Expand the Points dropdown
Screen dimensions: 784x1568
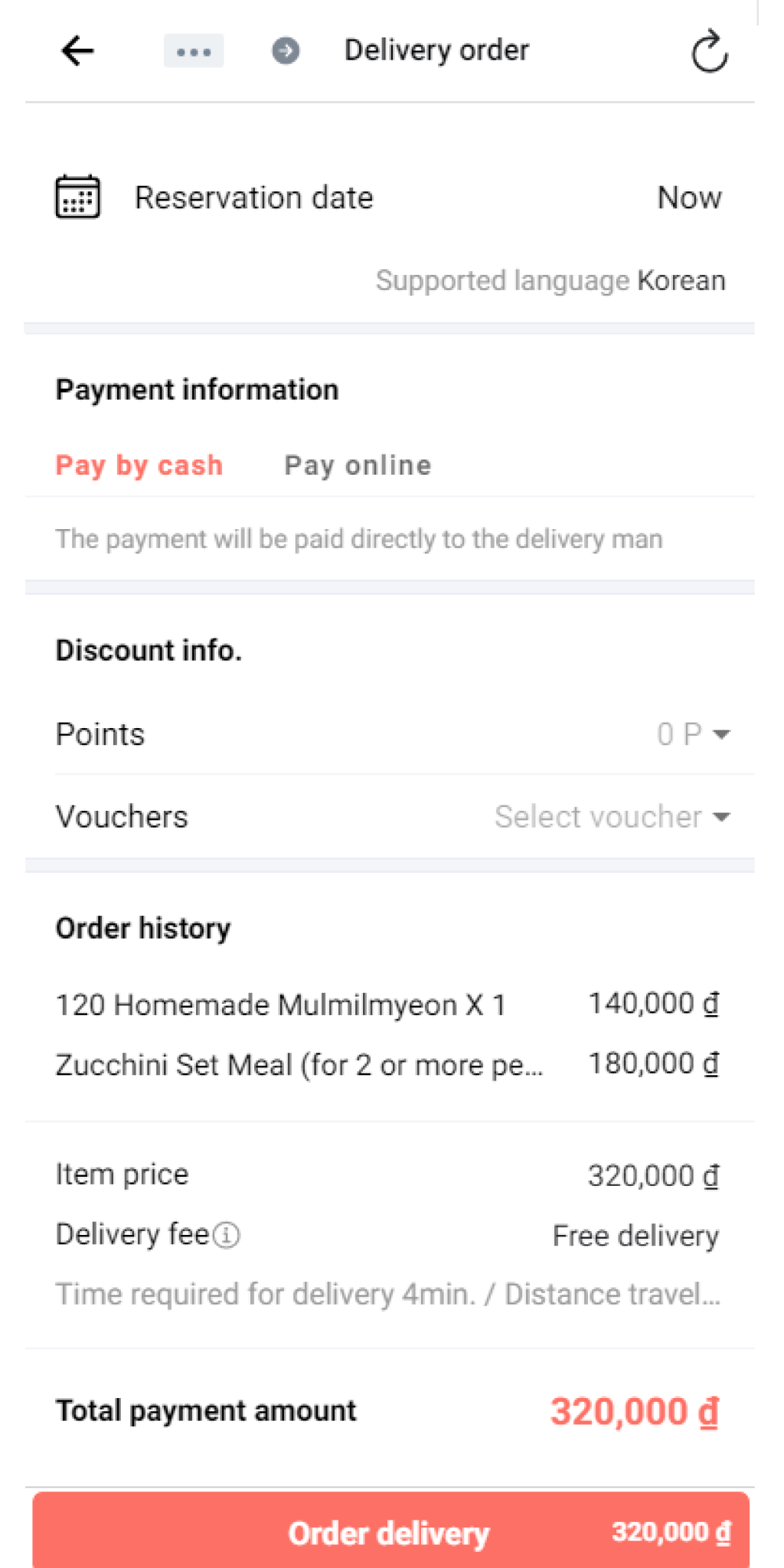click(691, 733)
